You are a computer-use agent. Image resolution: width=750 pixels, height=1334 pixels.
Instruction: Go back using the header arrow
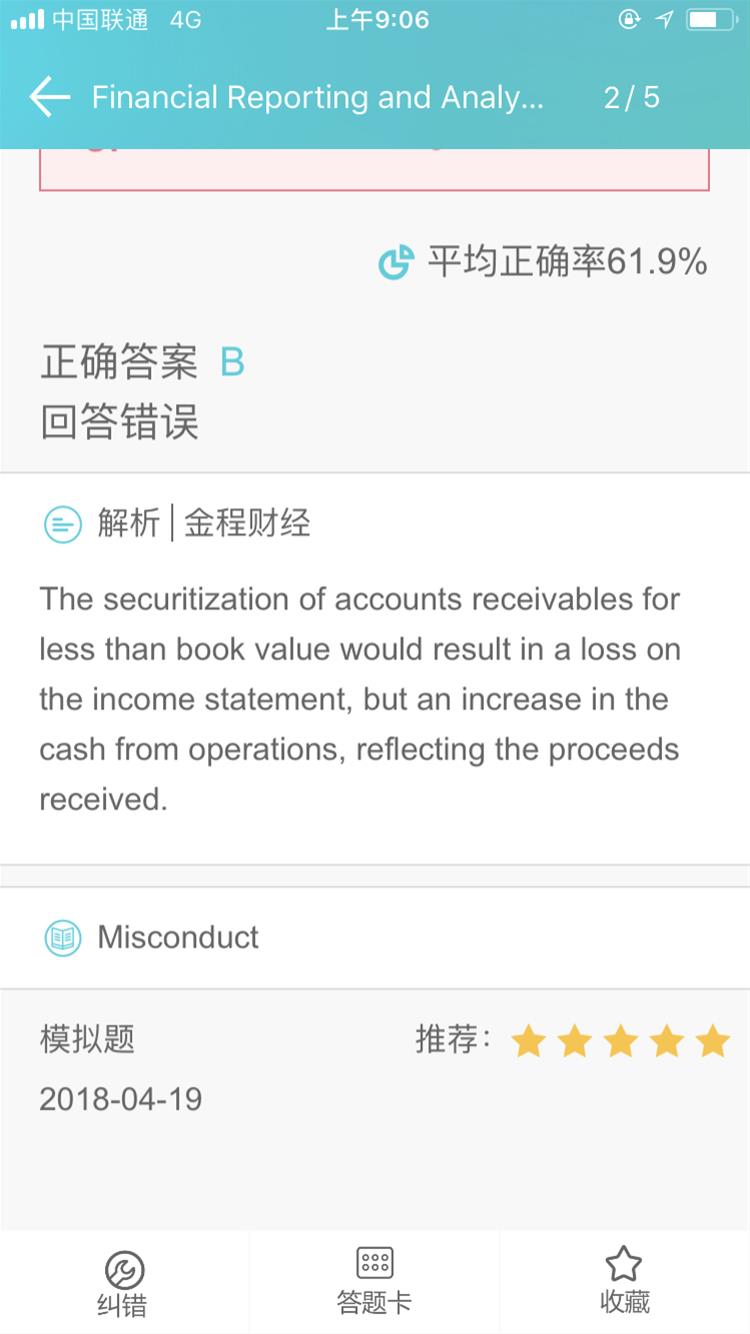click(50, 97)
